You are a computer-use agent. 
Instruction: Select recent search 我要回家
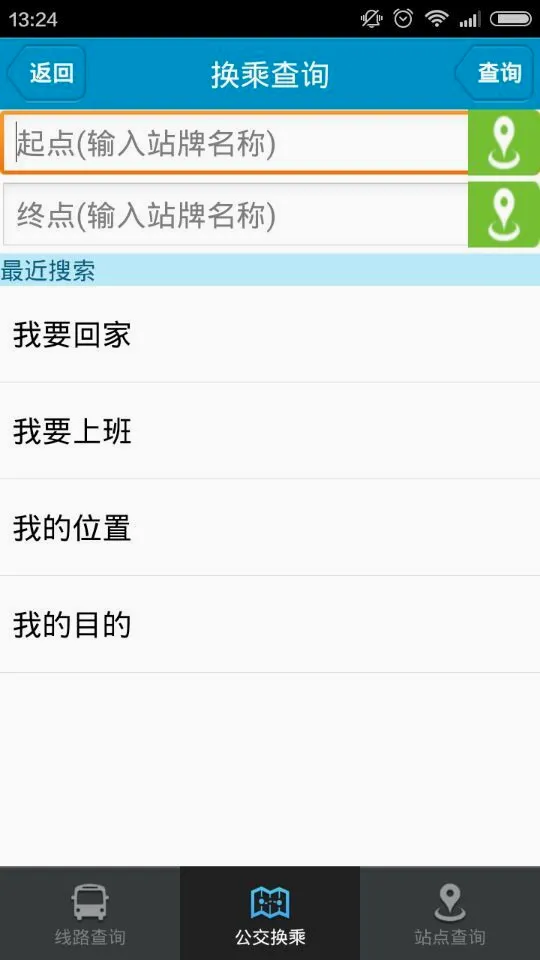click(x=270, y=335)
